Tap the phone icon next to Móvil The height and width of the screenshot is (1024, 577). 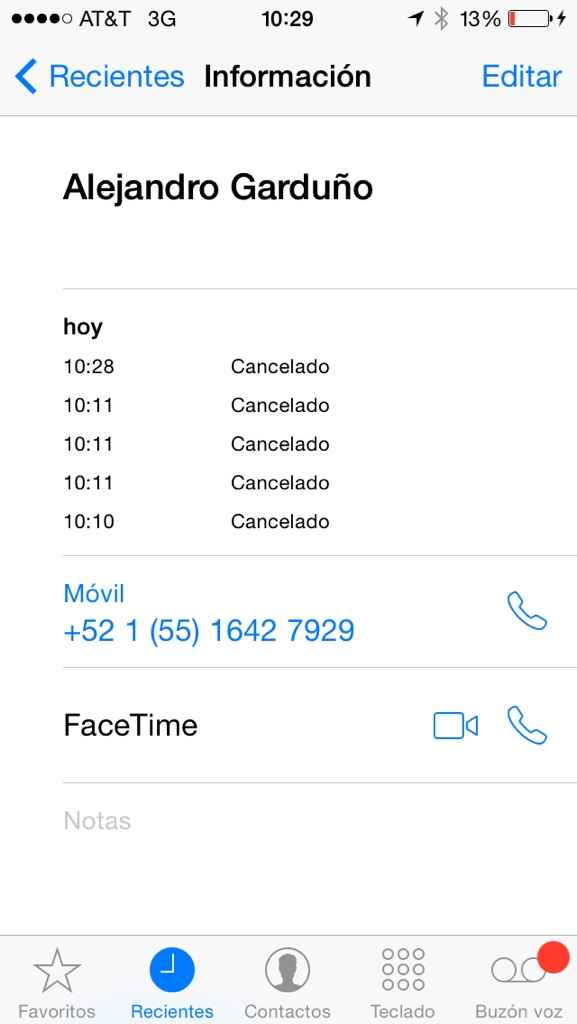click(x=527, y=611)
